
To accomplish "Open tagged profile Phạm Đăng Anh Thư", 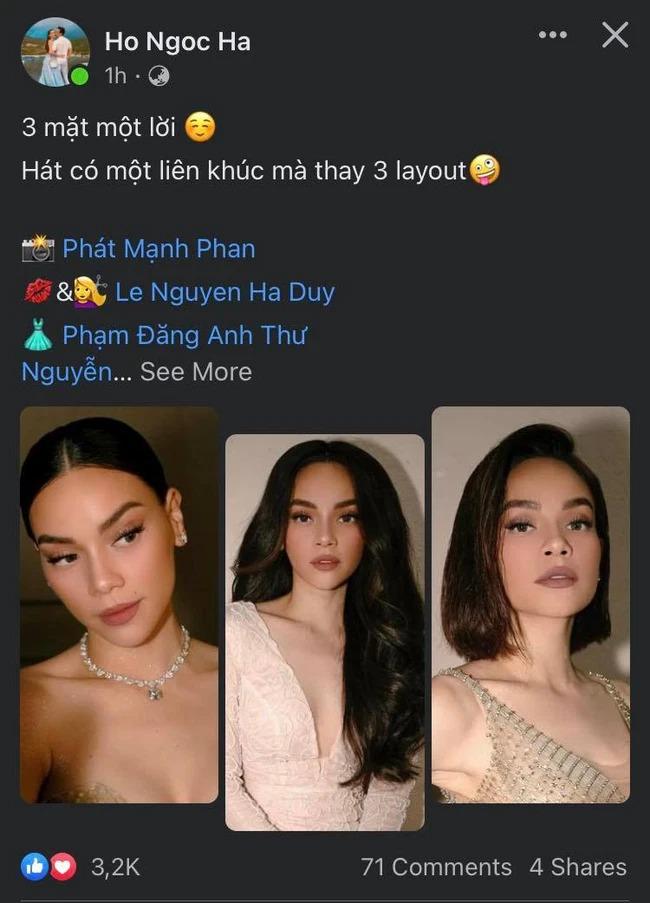I will point(184,335).
